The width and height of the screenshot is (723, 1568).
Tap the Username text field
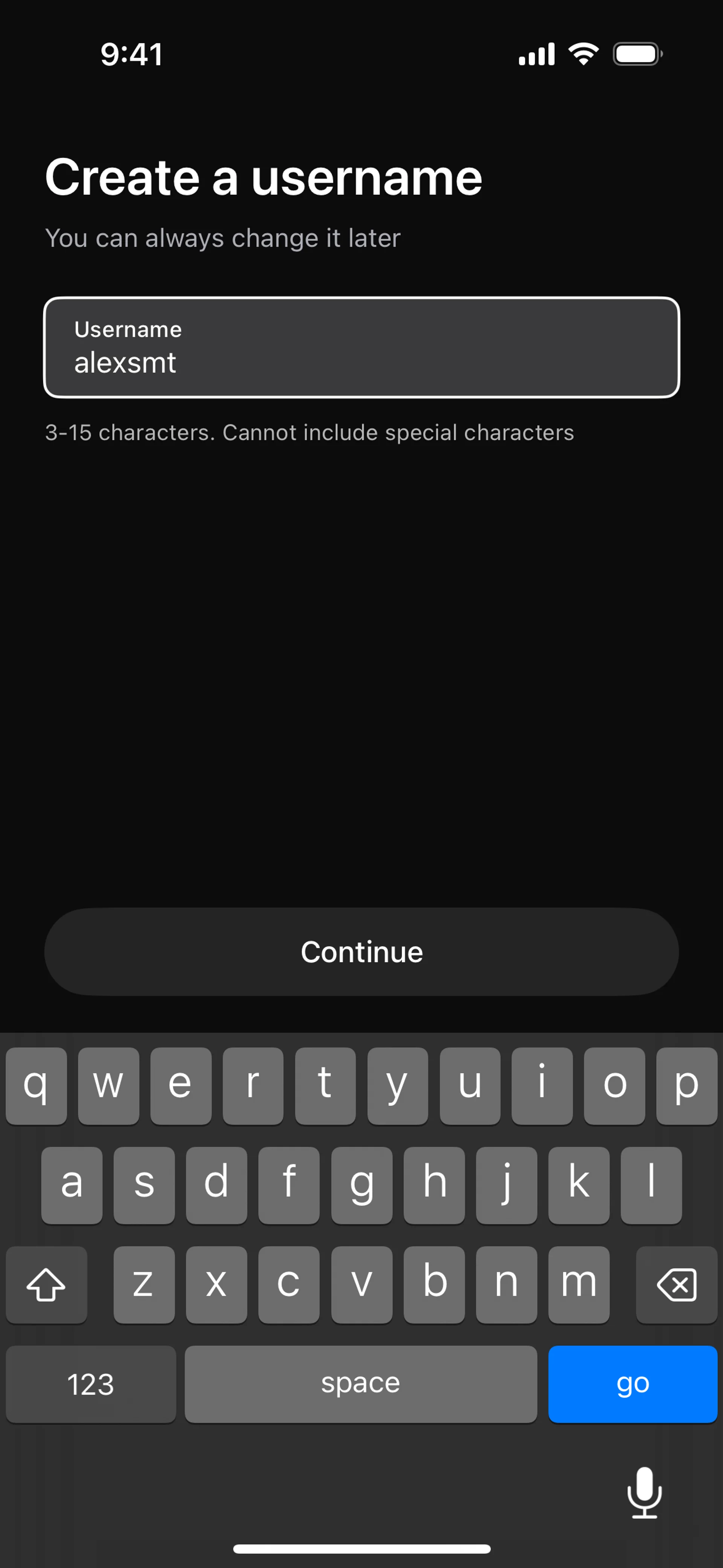coord(361,348)
